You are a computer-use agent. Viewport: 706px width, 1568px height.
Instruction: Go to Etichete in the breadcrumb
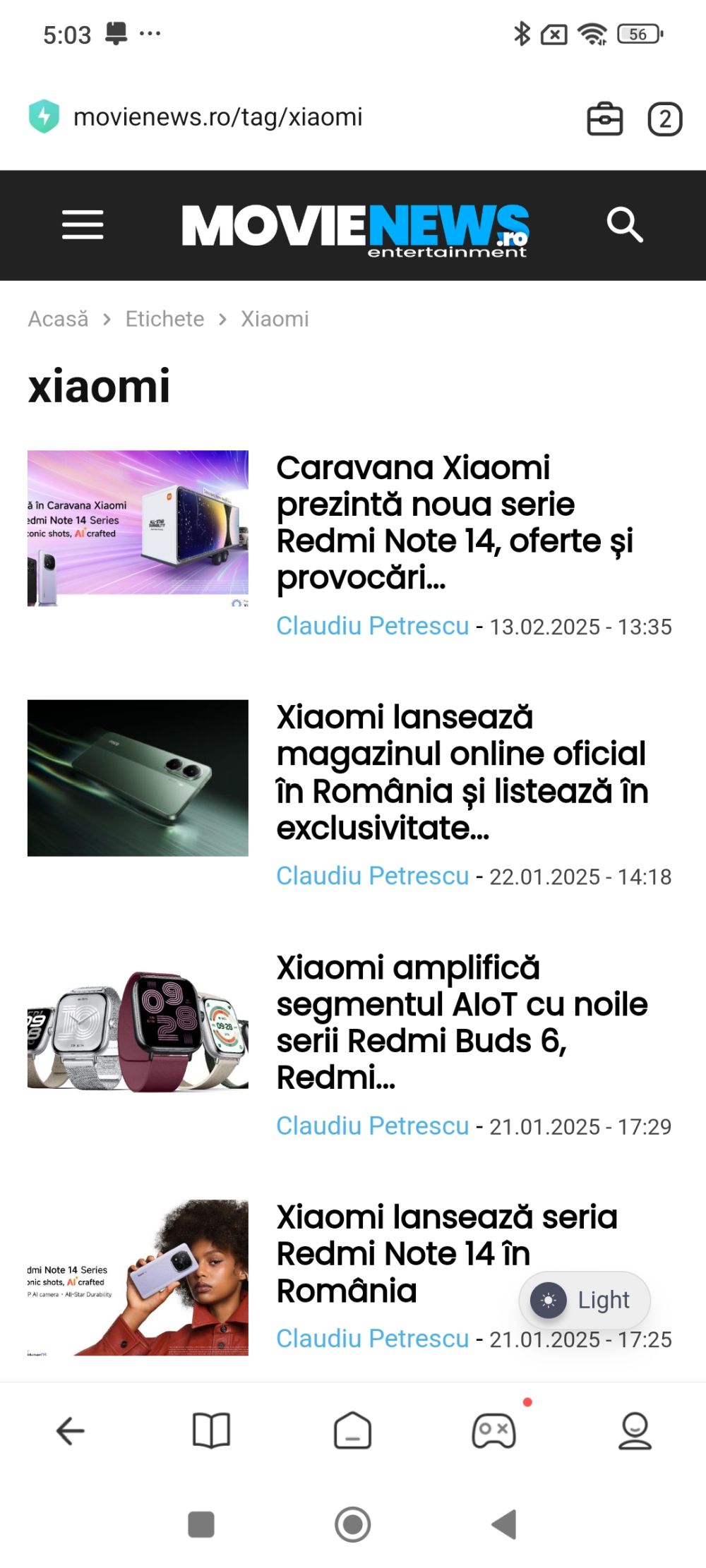click(x=164, y=319)
